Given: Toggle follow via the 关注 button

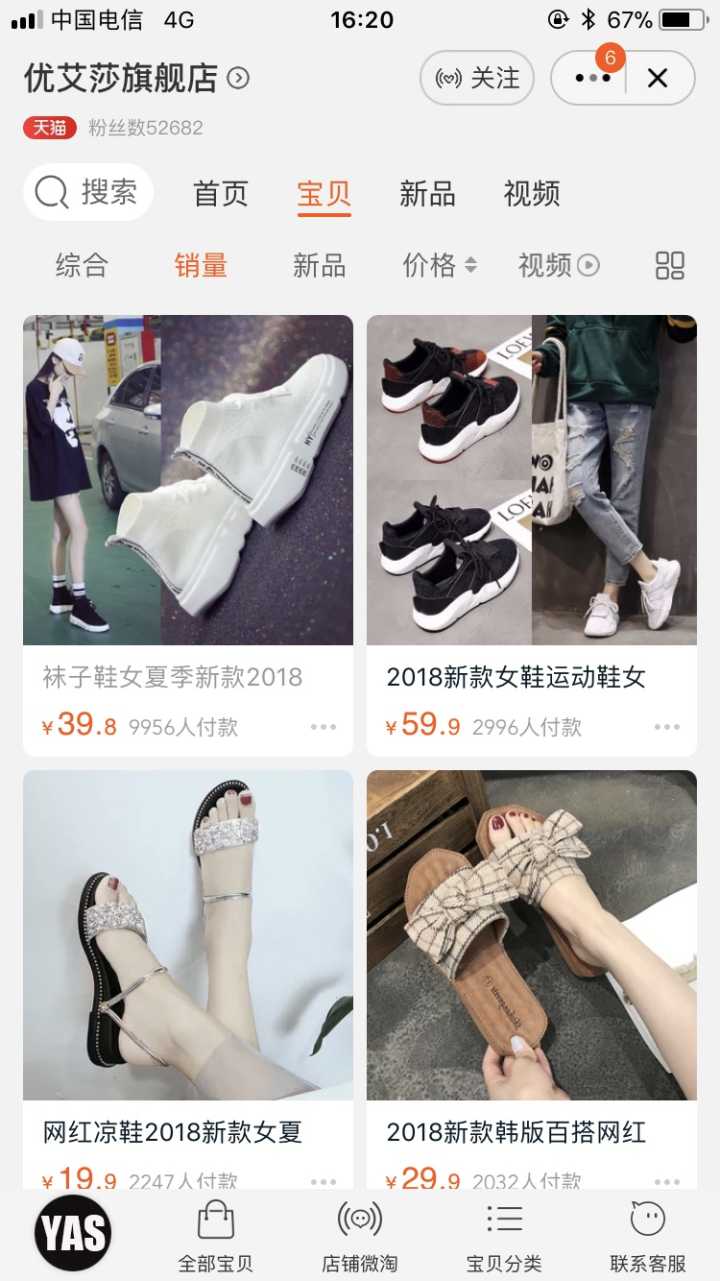Looking at the screenshot, I should pyautogui.click(x=476, y=78).
